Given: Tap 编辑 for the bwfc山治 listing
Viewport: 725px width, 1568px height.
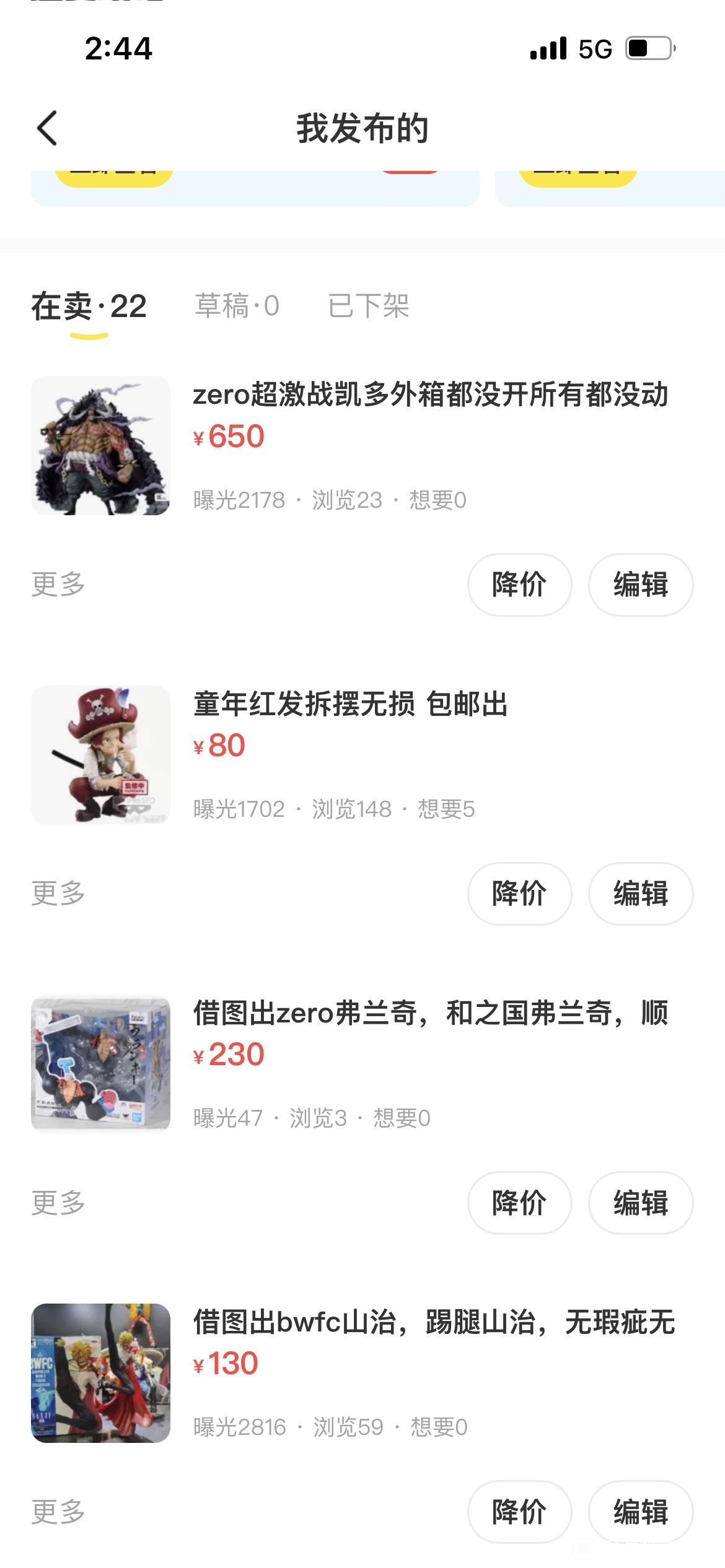Looking at the screenshot, I should click(x=641, y=1512).
